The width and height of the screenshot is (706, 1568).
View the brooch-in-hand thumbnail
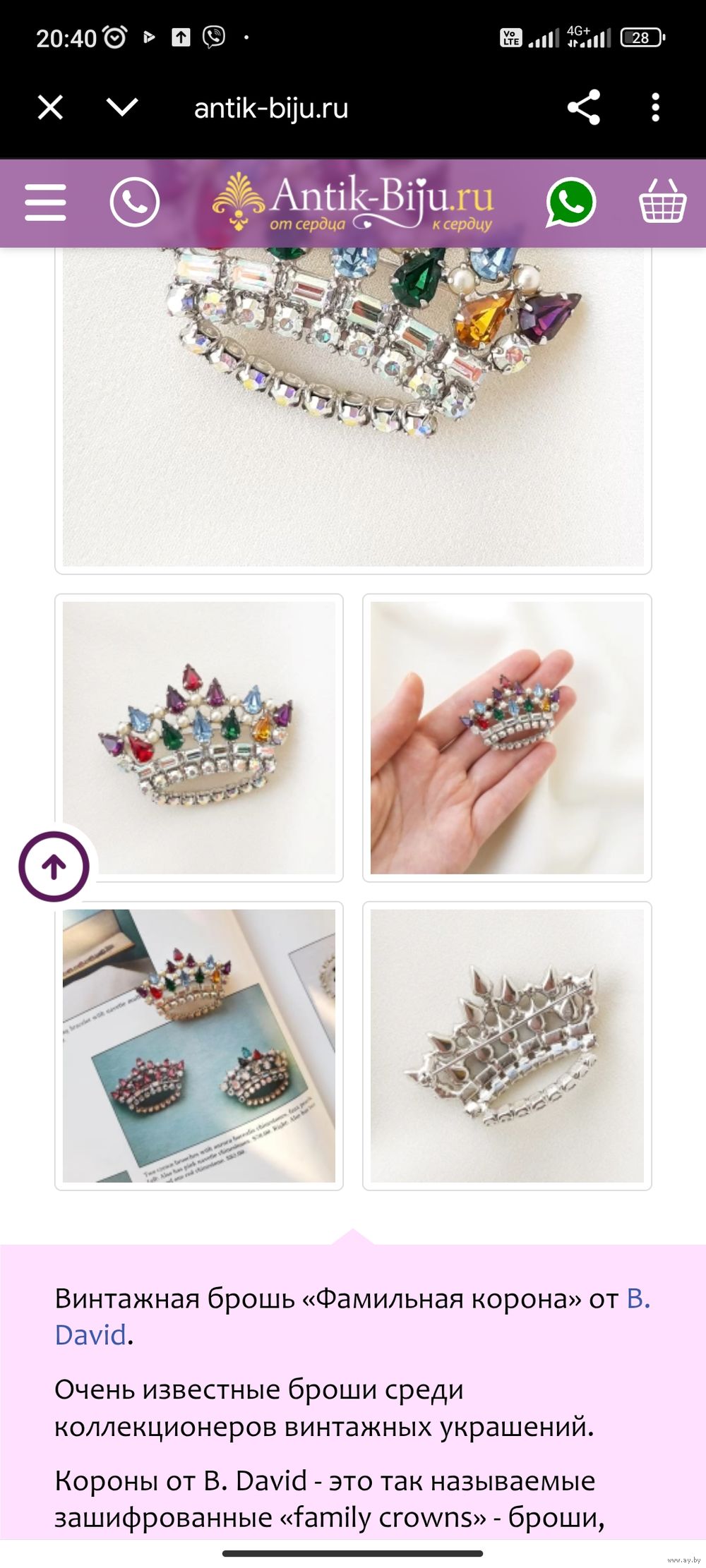click(x=507, y=737)
